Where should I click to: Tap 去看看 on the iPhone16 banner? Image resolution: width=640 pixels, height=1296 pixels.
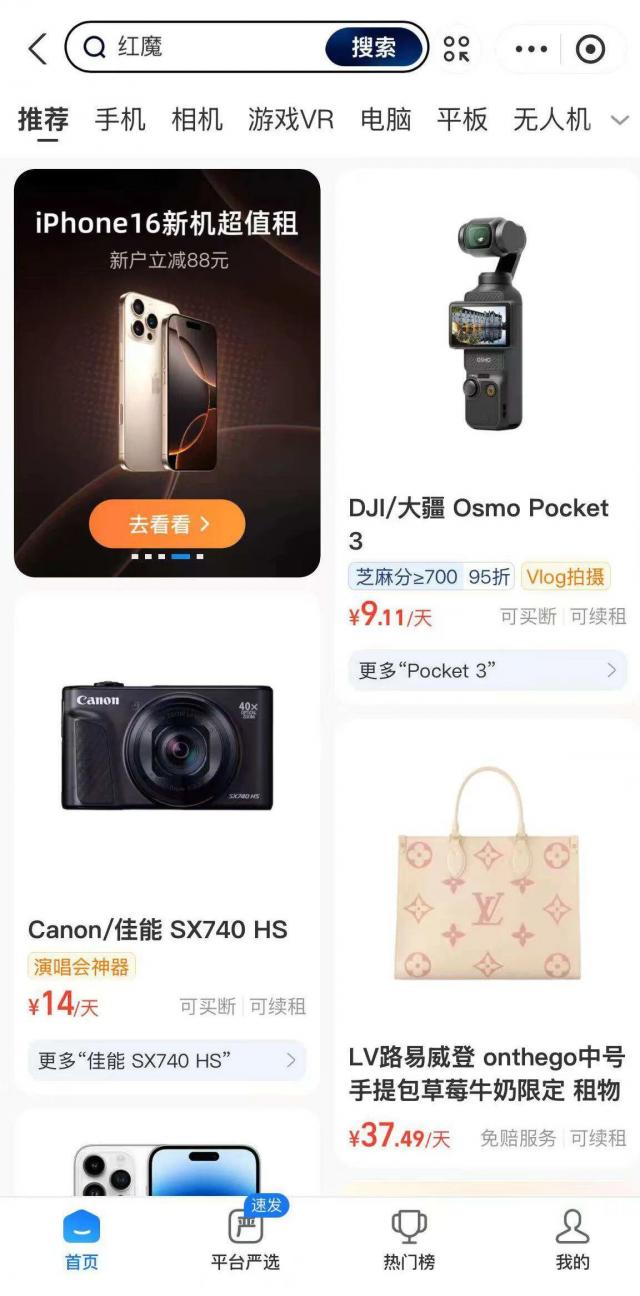(167, 524)
